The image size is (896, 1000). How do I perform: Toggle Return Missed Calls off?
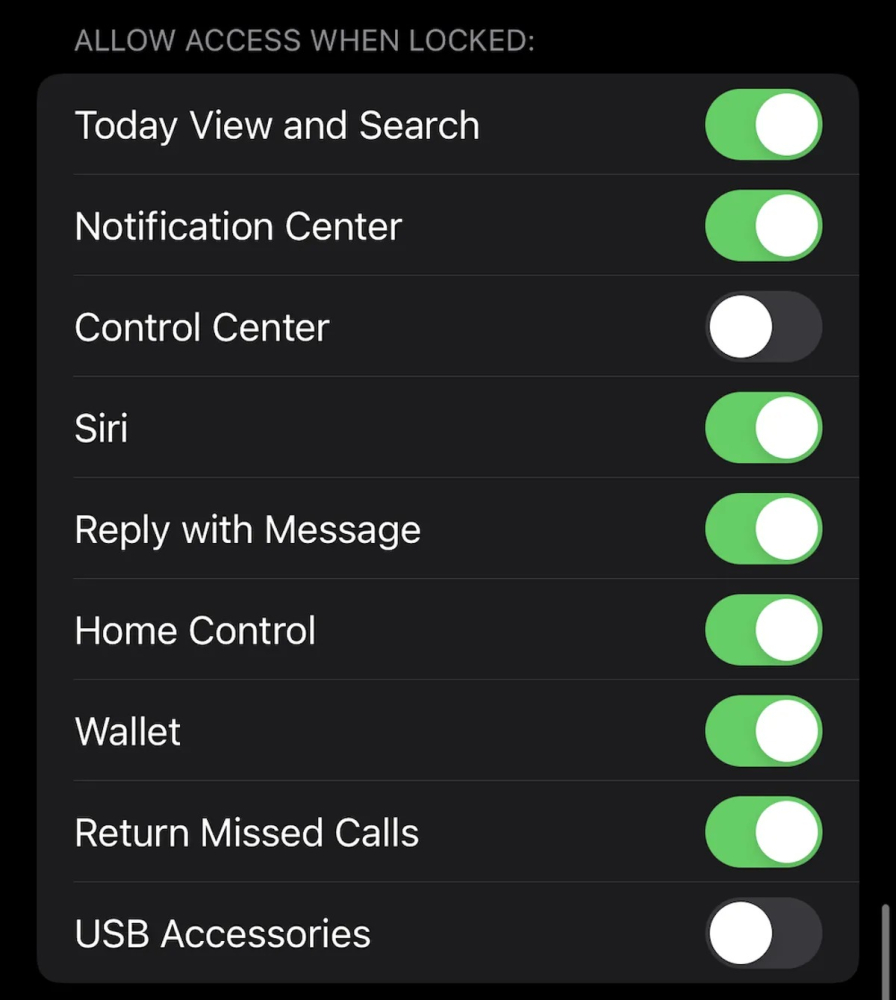point(763,832)
